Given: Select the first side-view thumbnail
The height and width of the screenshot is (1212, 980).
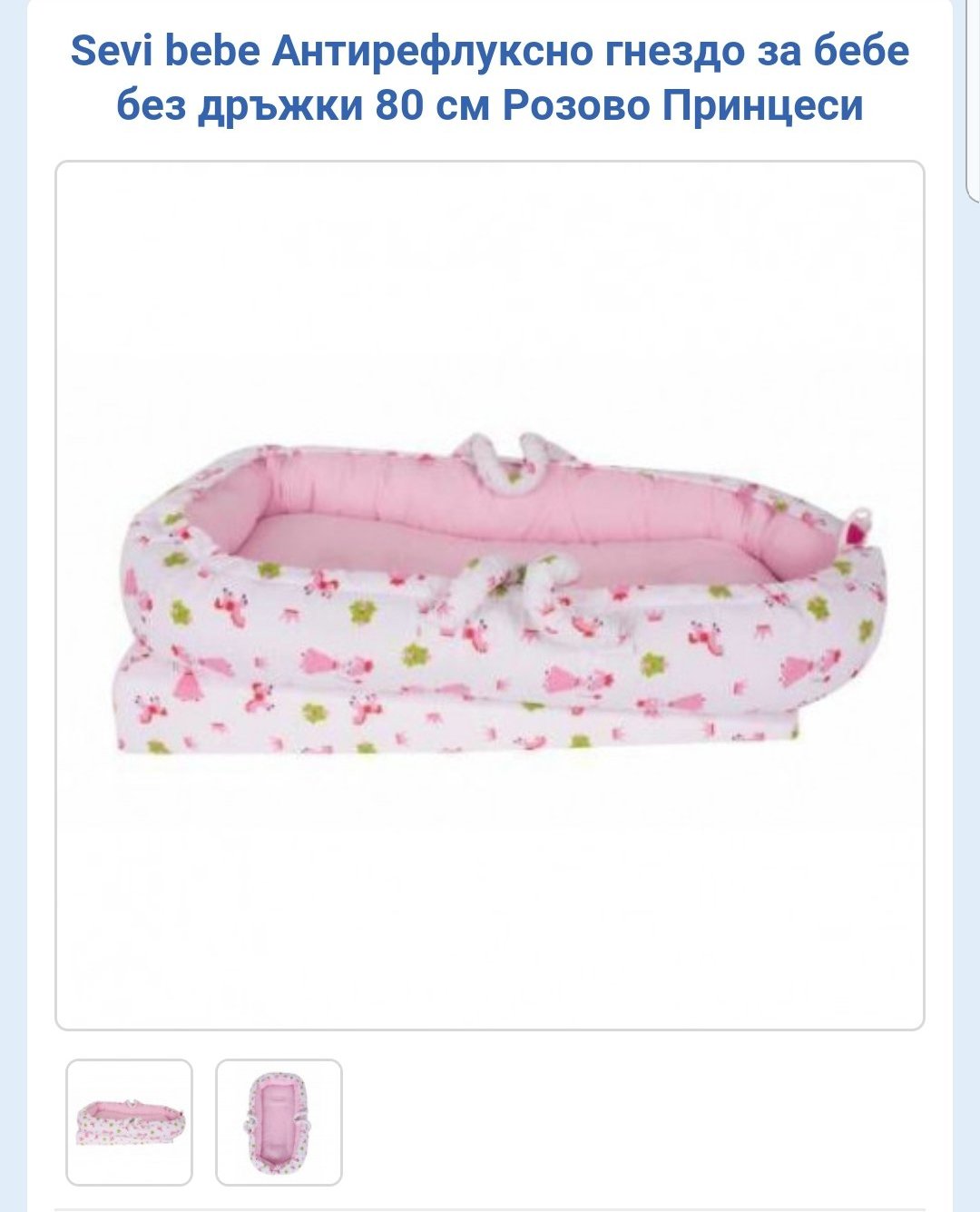Looking at the screenshot, I should tap(130, 1122).
